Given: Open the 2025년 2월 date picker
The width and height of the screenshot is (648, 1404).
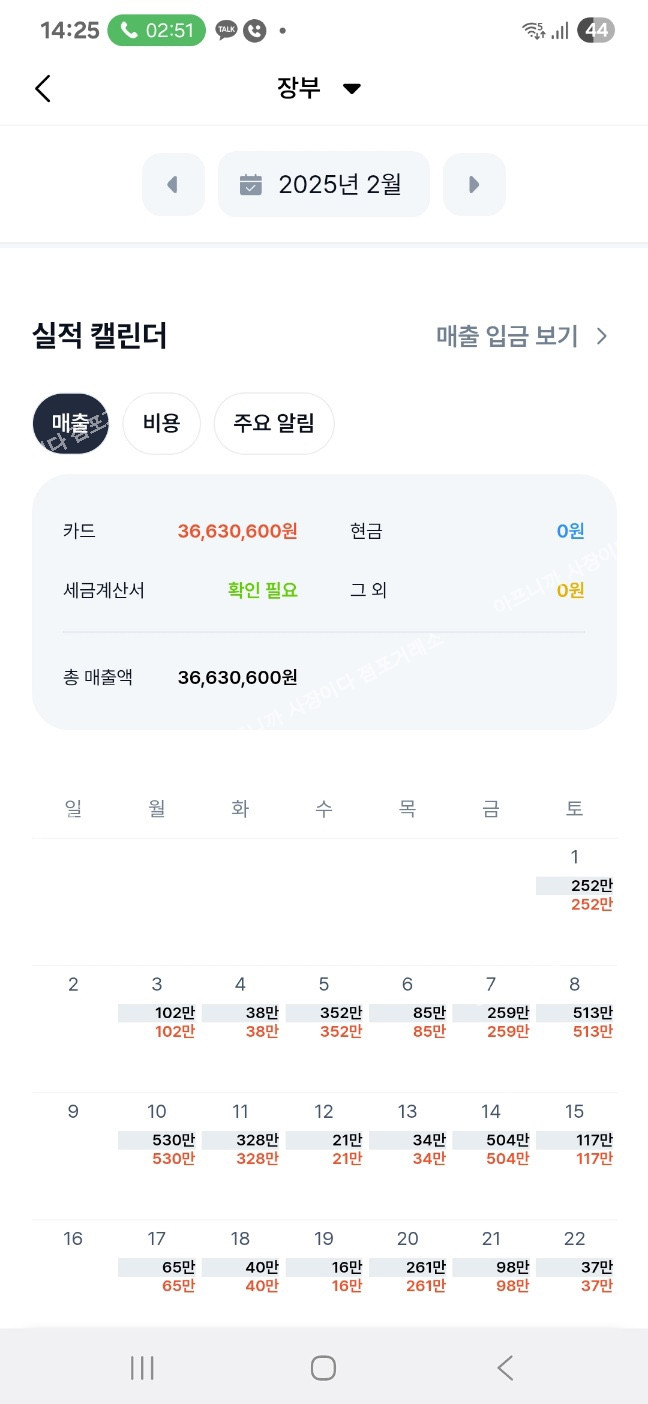Looking at the screenshot, I should [x=323, y=184].
